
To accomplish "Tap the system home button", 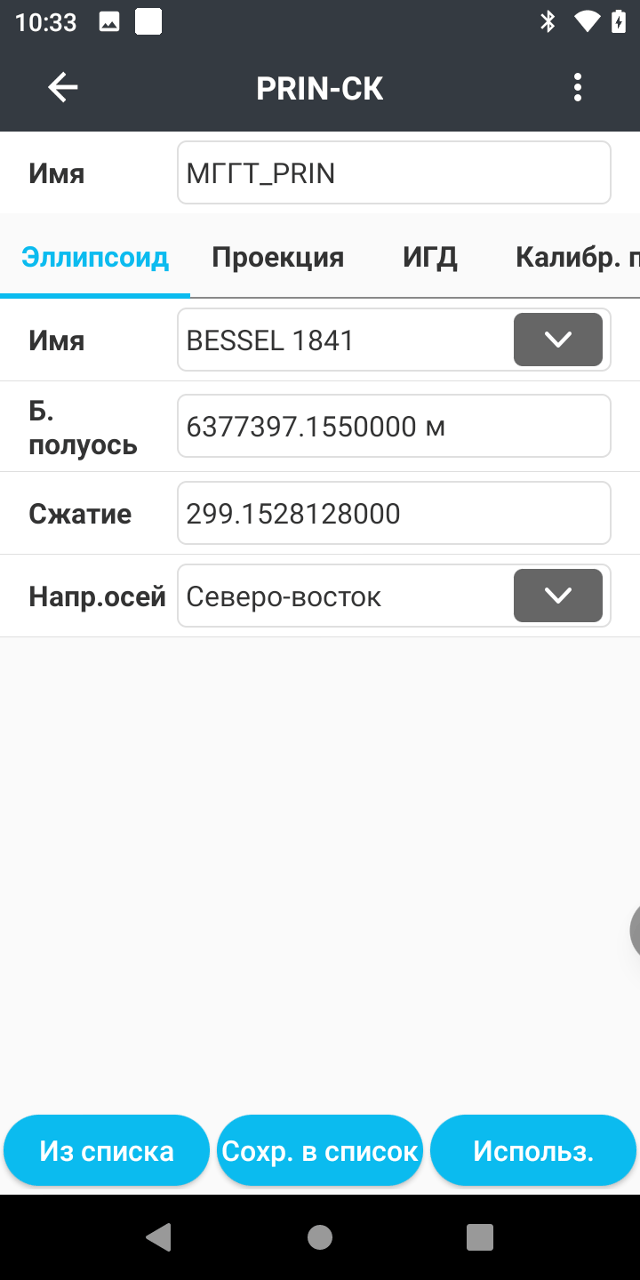I will click(320, 1238).
